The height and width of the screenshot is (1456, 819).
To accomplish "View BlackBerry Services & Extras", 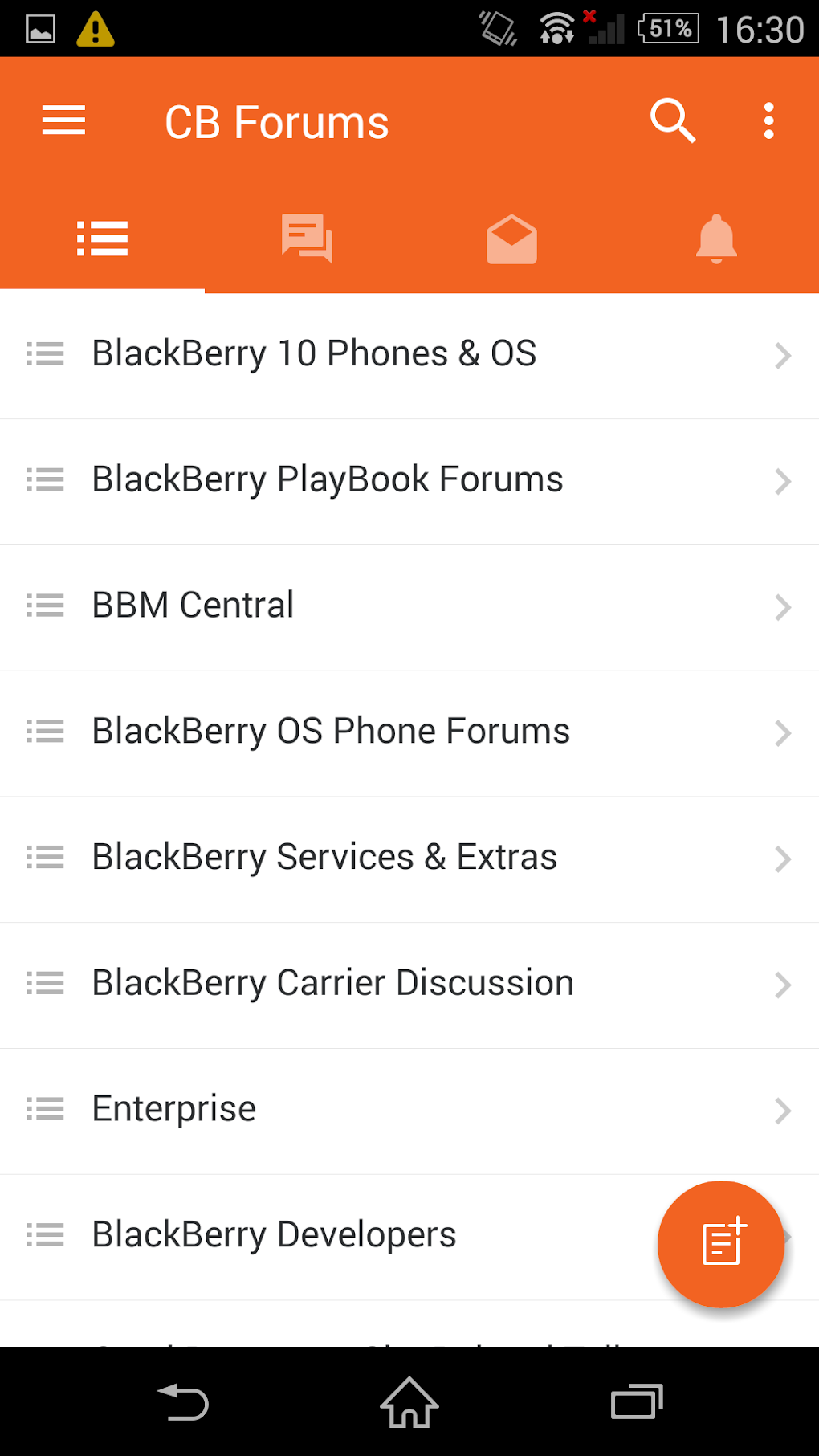I will pyautogui.click(x=324, y=858).
